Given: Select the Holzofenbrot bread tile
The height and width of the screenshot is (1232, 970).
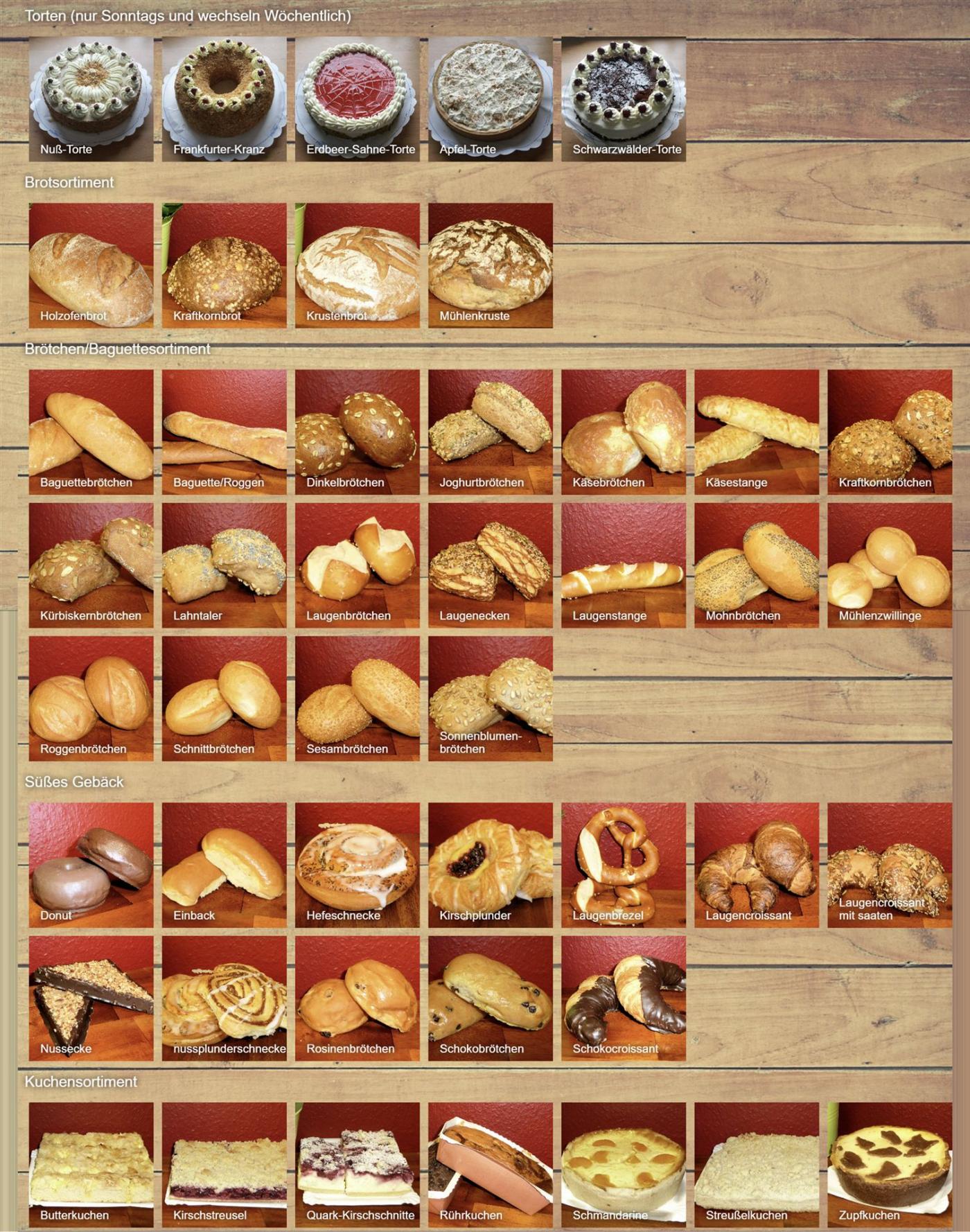Looking at the screenshot, I should coord(91,265).
